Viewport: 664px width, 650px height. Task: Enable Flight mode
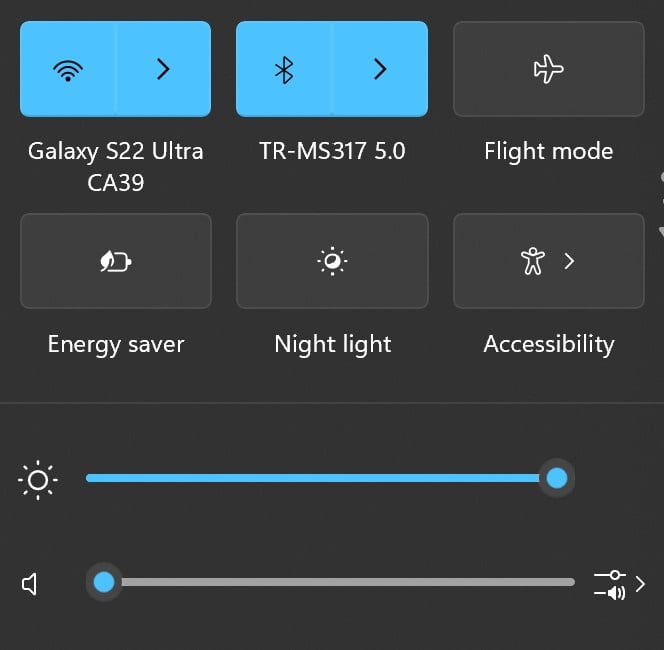coord(548,69)
